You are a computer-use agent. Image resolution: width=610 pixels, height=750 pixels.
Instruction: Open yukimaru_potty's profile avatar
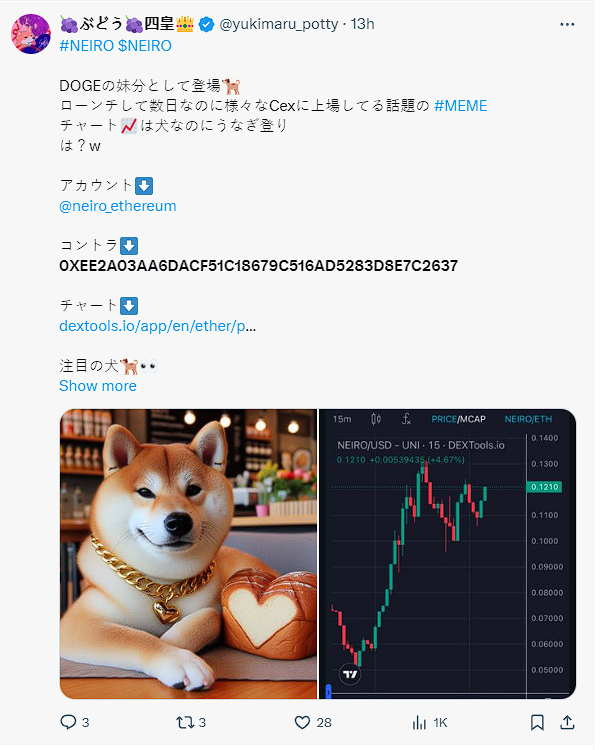tap(31, 32)
